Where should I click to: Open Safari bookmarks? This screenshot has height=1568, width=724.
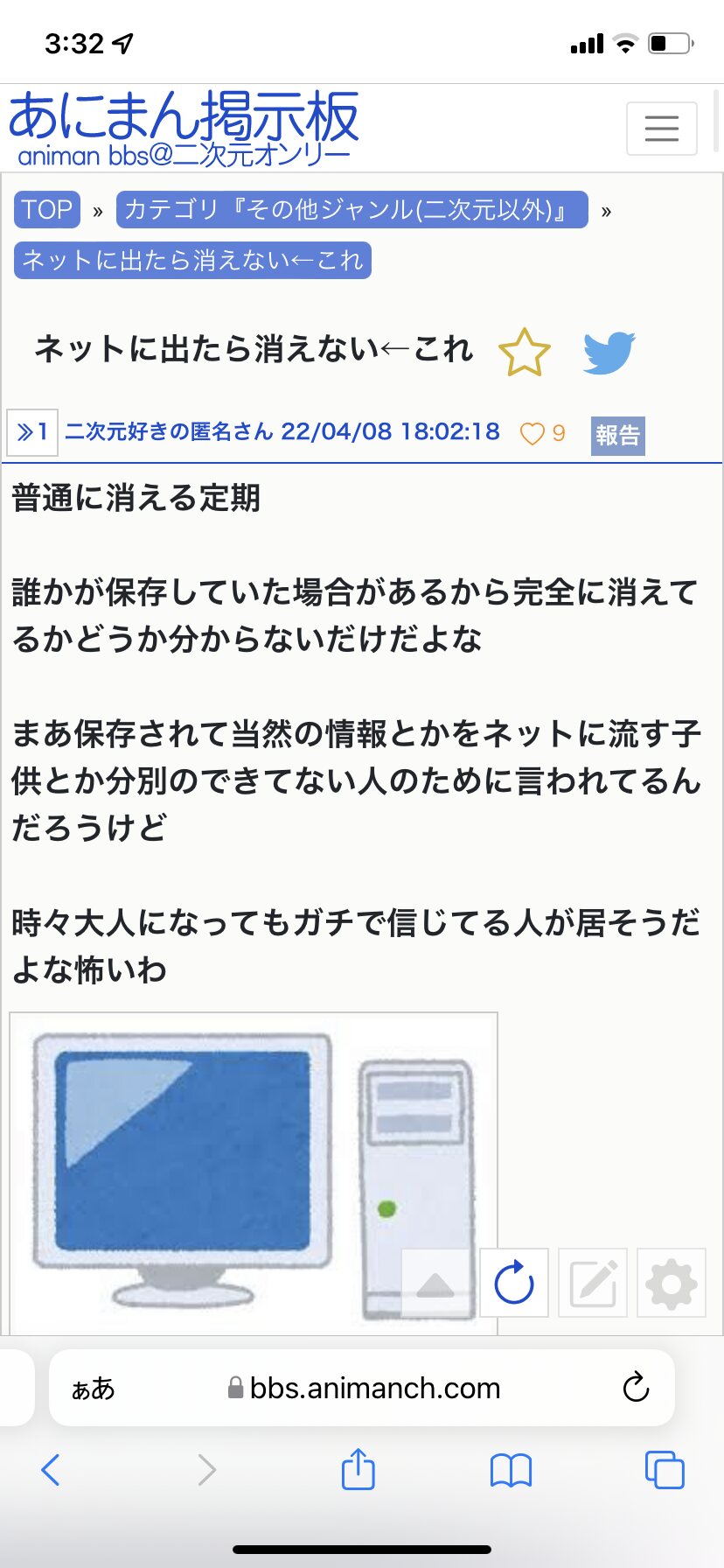pos(511,1471)
